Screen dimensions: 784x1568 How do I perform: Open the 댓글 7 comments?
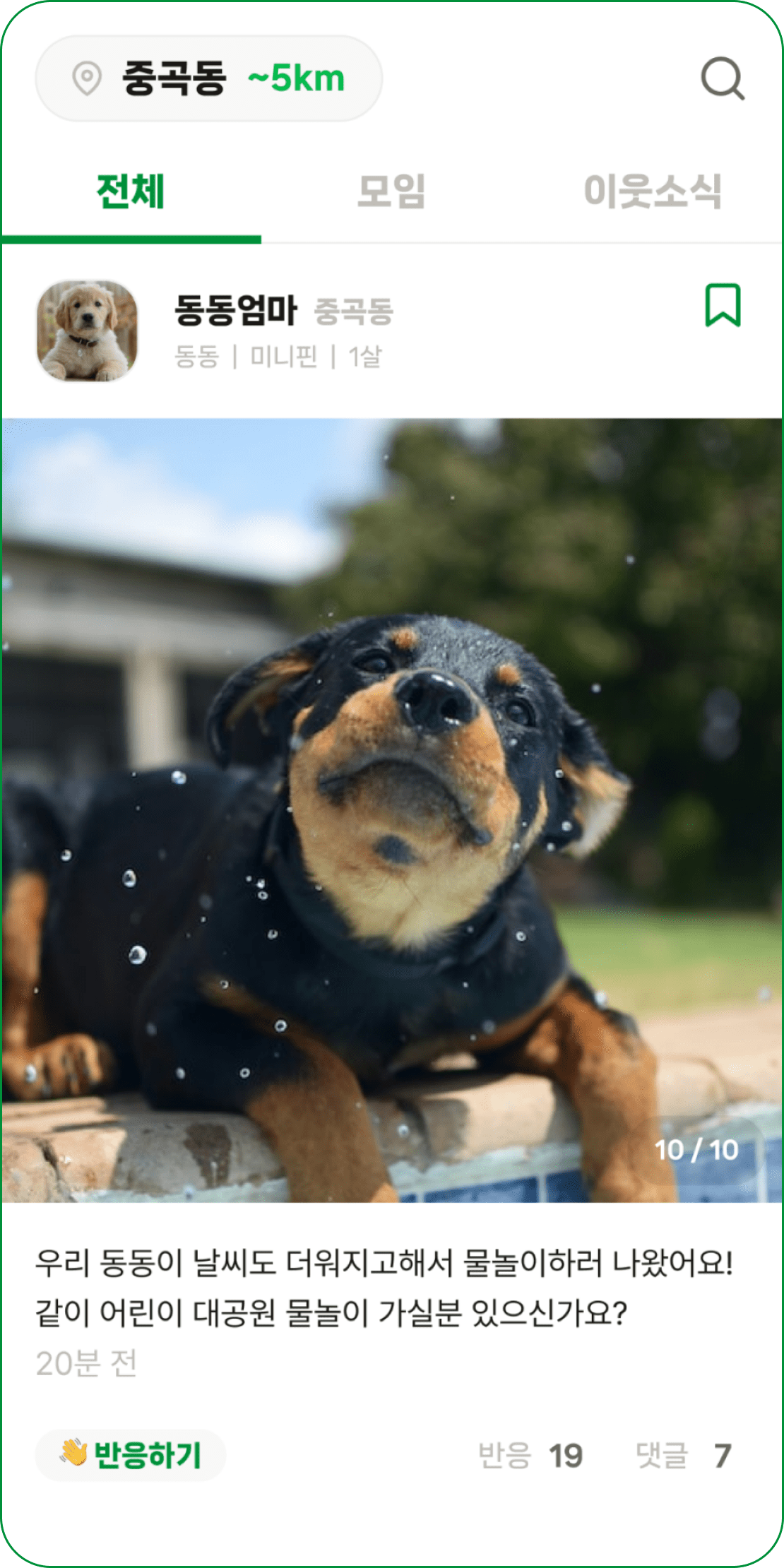[683, 1456]
